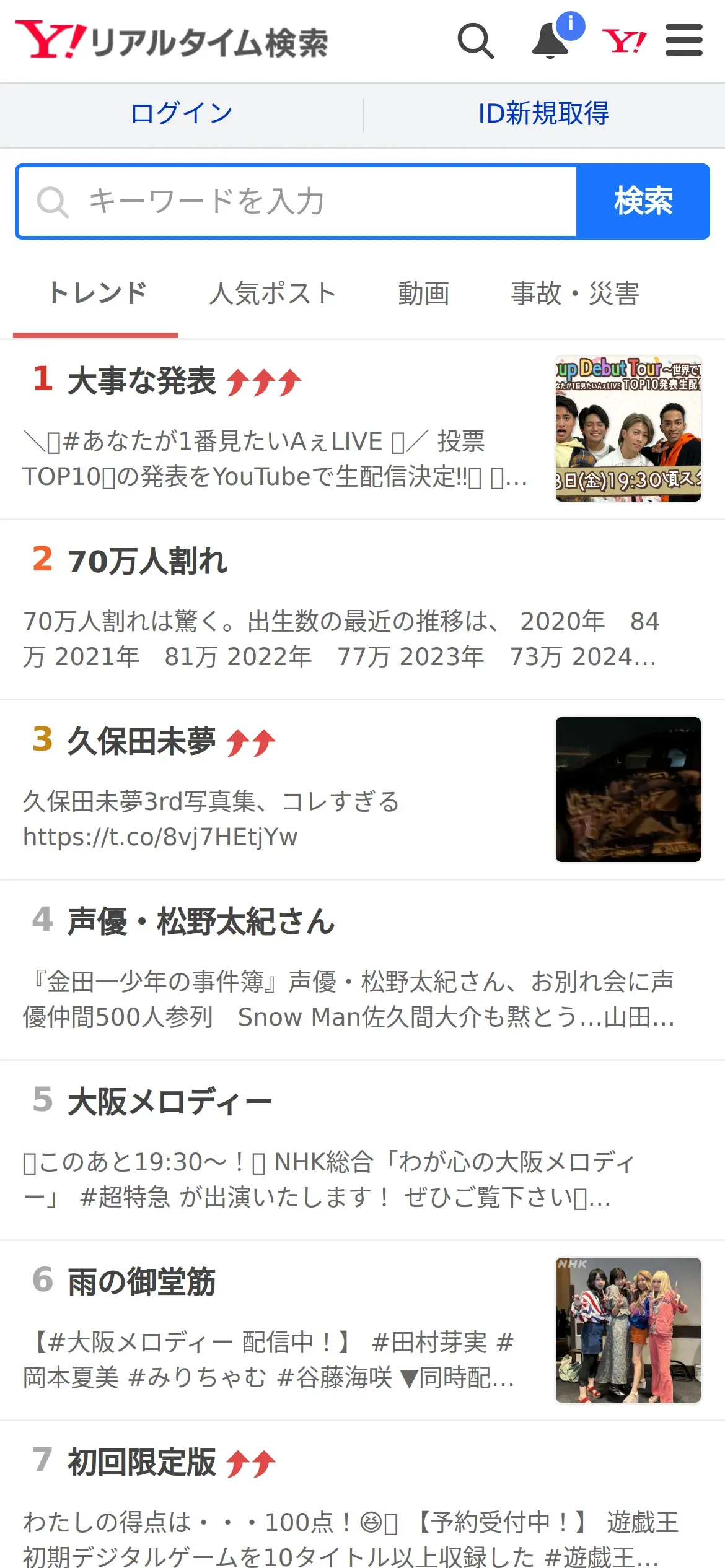View trend 5 大阪メロディー

pos(362,1151)
